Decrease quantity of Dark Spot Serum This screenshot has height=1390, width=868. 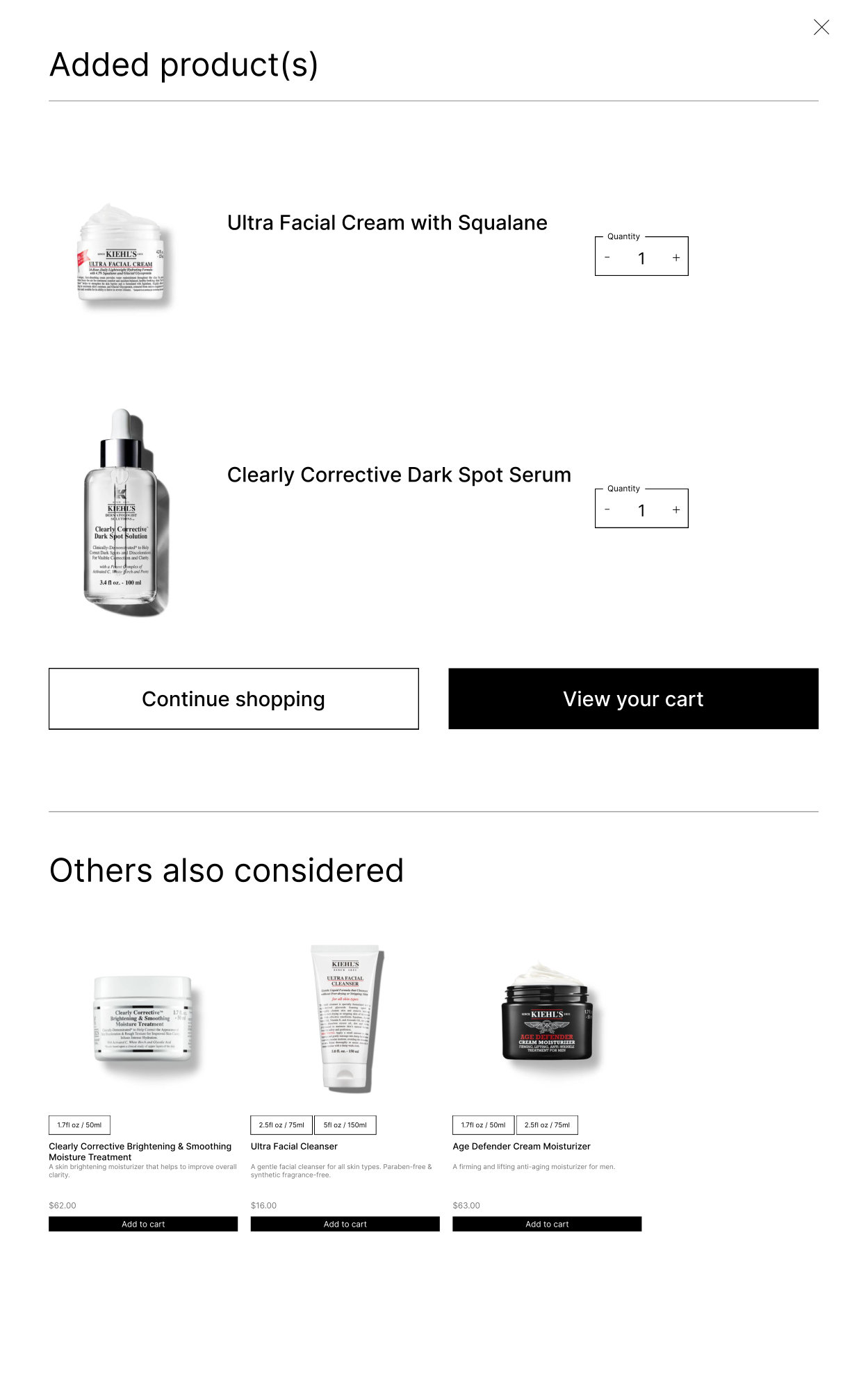tap(607, 510)
